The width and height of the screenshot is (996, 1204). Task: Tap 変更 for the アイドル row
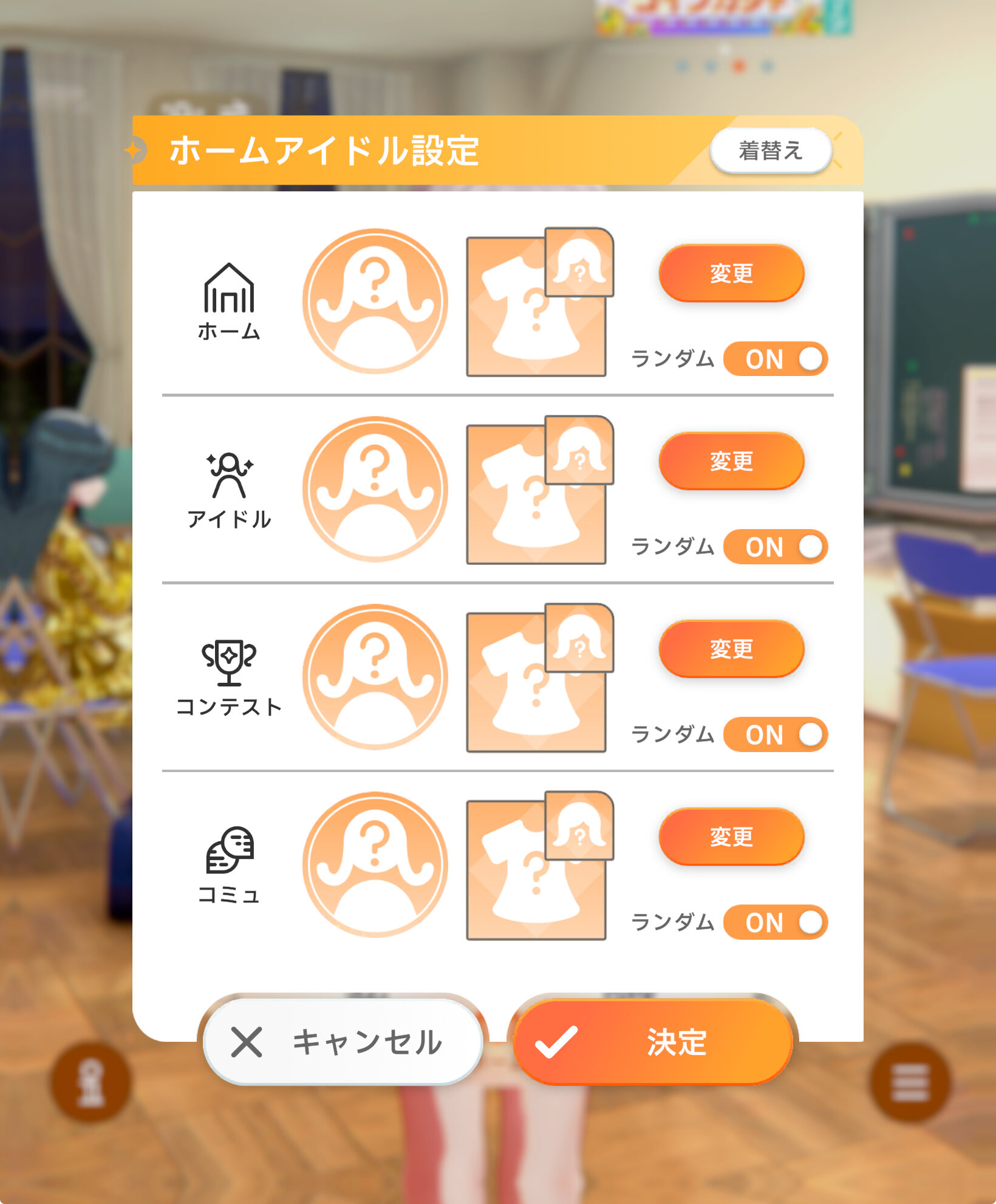(731, 460)
